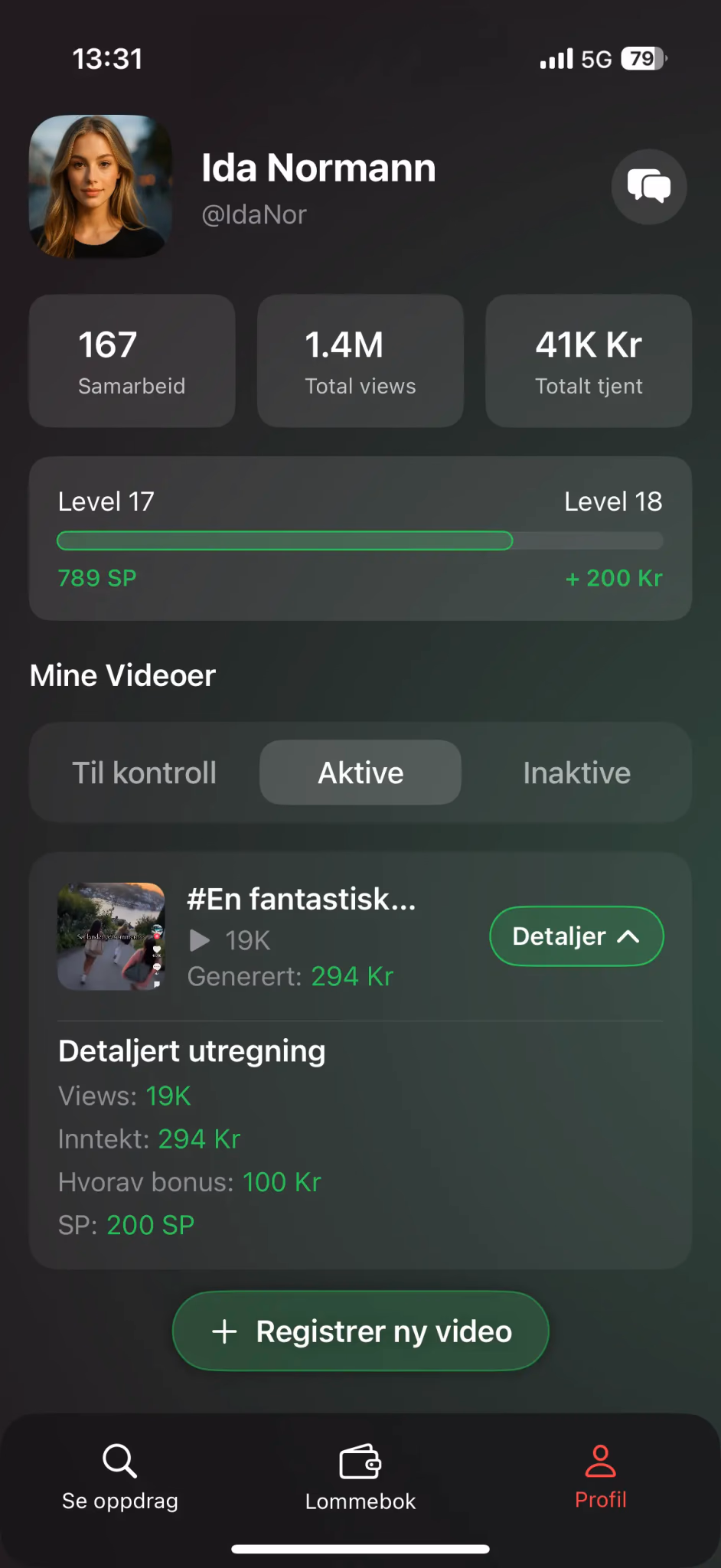
Task: Play the #En fantastisk video
Action: [x=201, y=939]
